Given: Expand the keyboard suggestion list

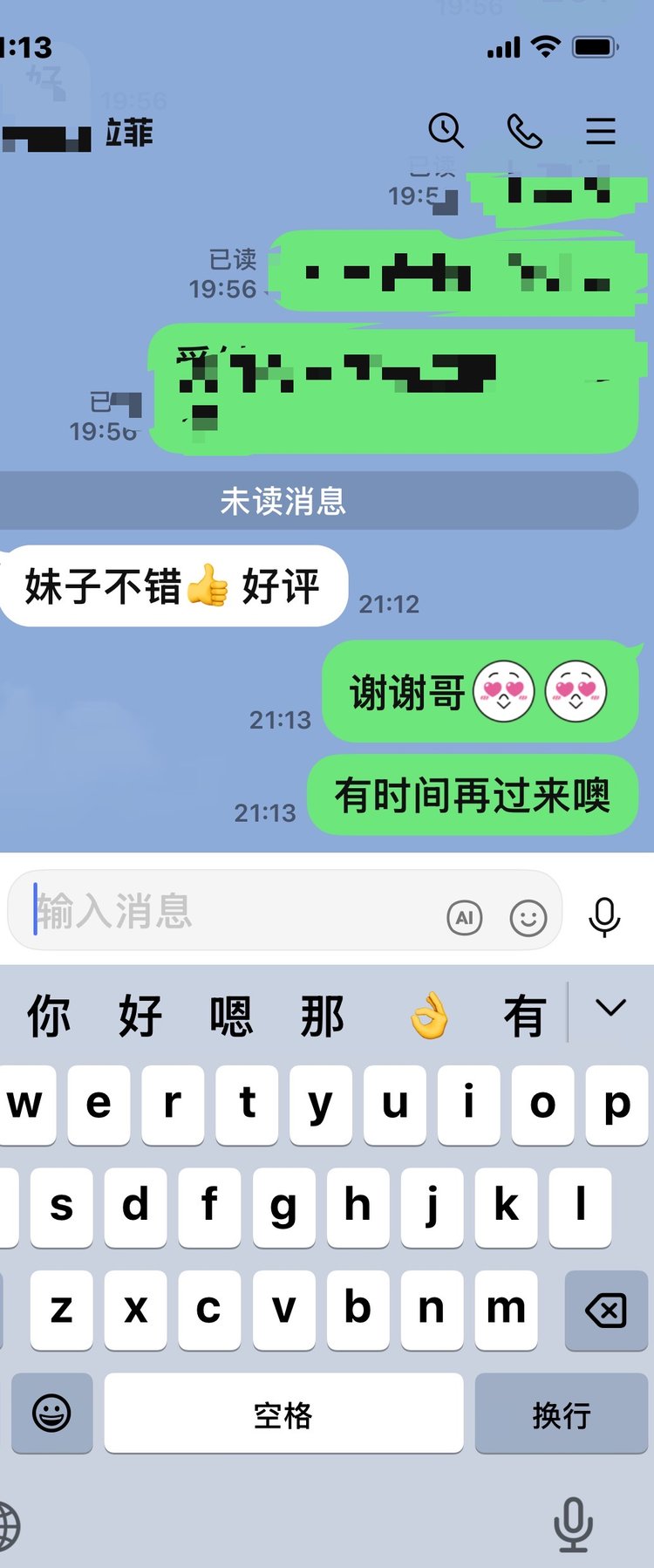Looking at the screenshot, I should 610,1009.
